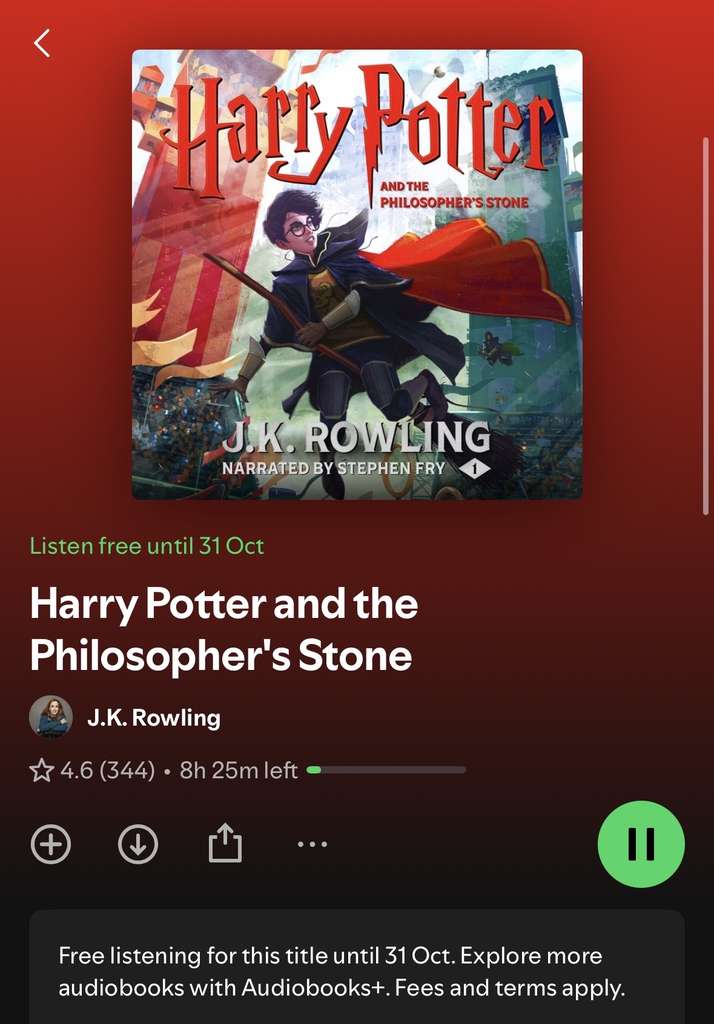Pause the audiobook playback
This screenshot has height=1024, width=714.
click(641, 844)
